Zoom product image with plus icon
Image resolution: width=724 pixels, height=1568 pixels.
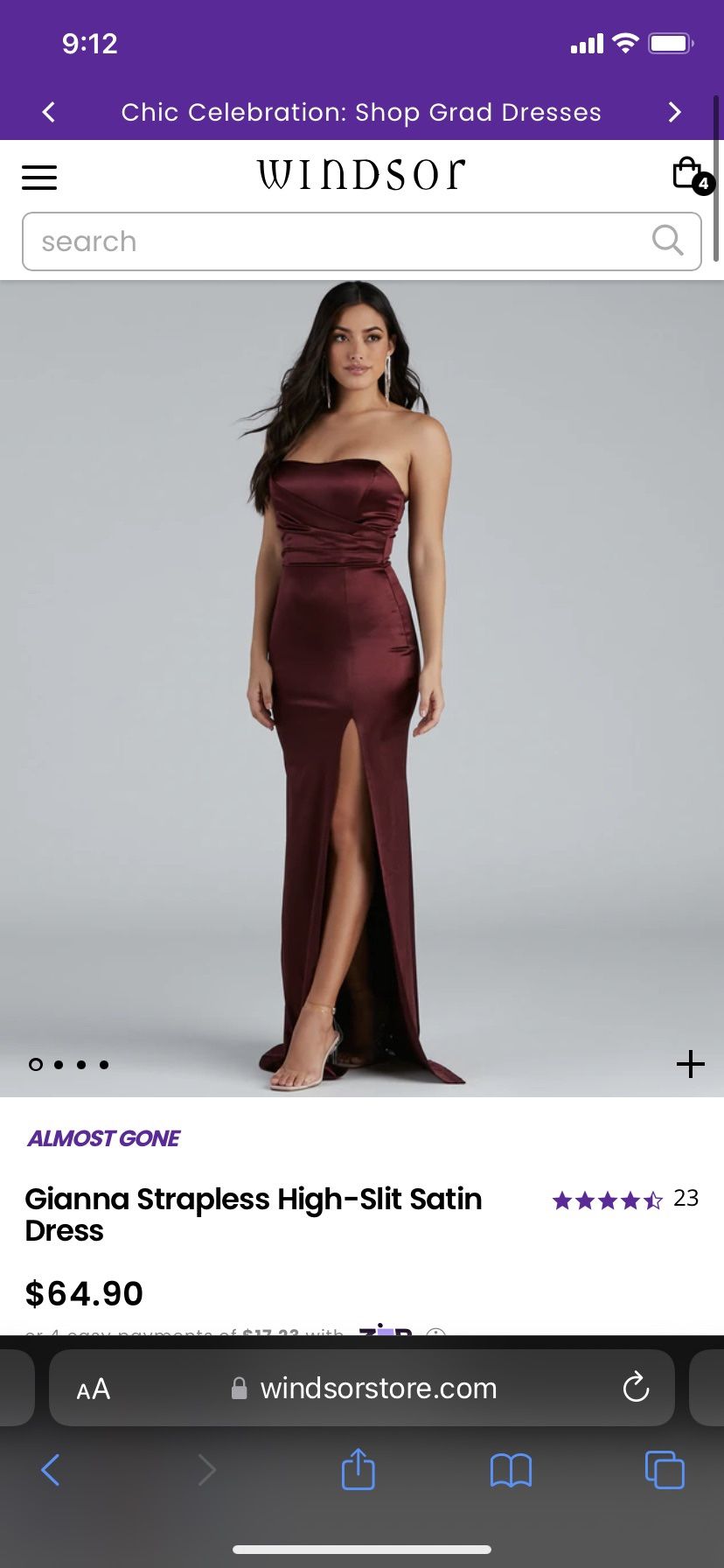pyautogui.click(x=690, y=1064)
